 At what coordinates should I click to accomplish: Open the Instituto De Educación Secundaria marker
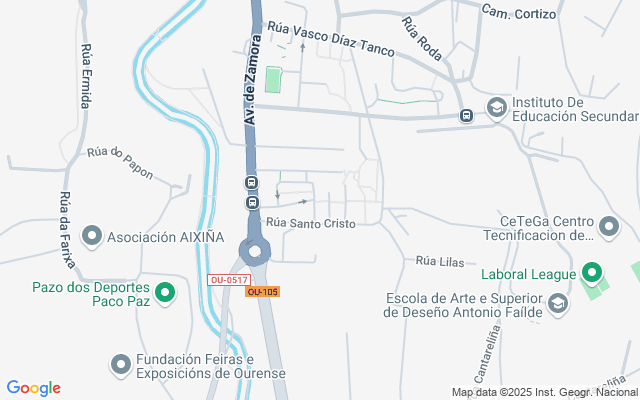[496, 107]
